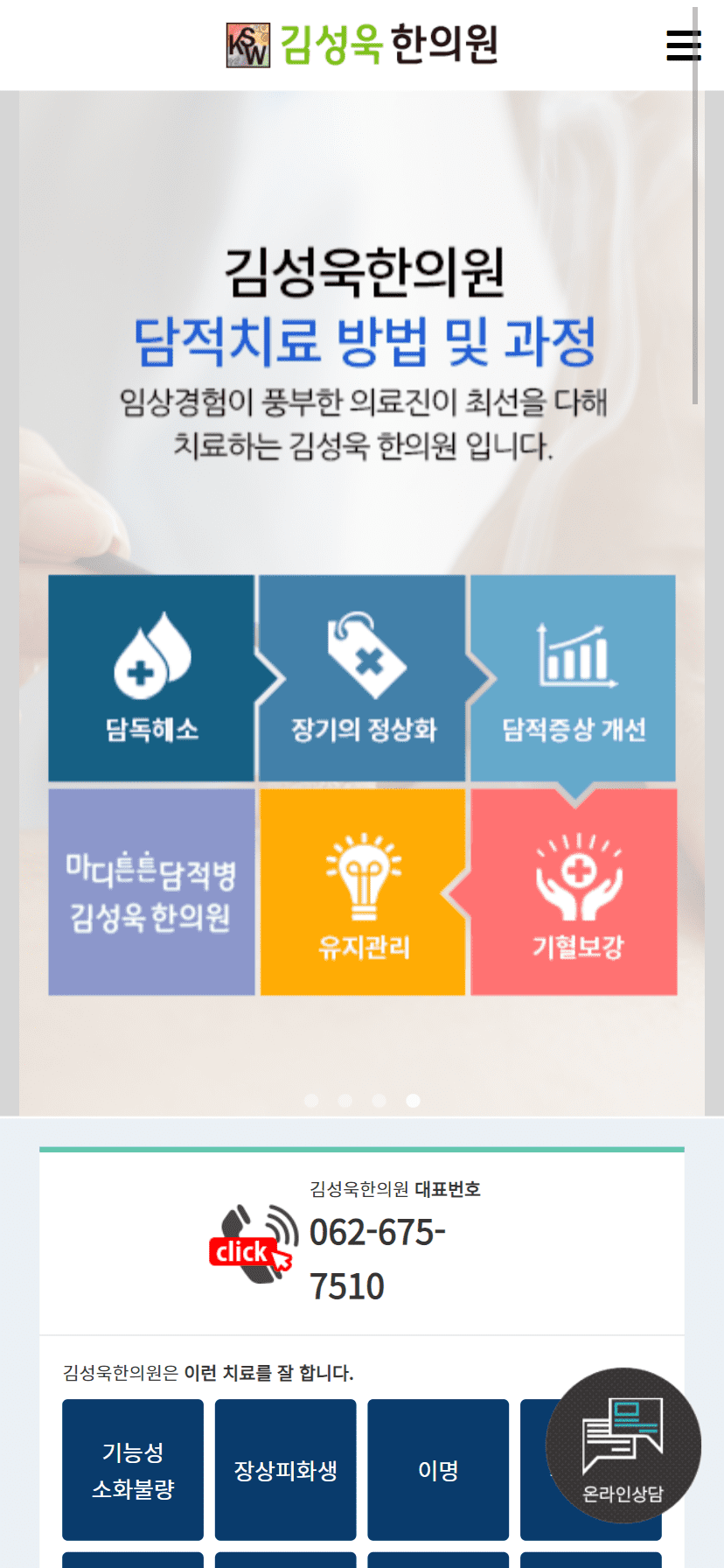Go to the third banner slide dot

pyautogui.click(x=379, y=1101)
